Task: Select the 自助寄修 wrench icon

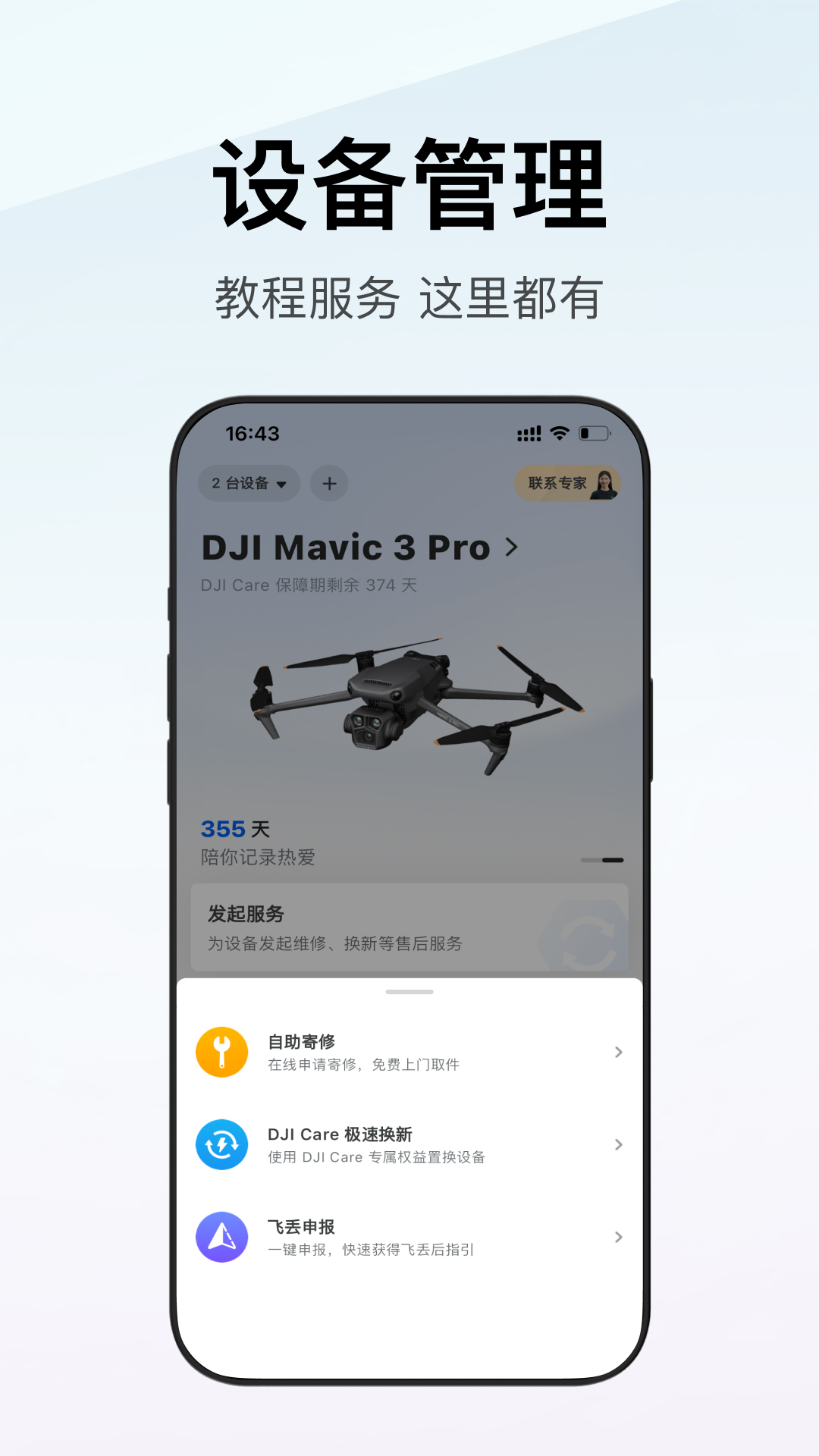Action: point(221,1052)
